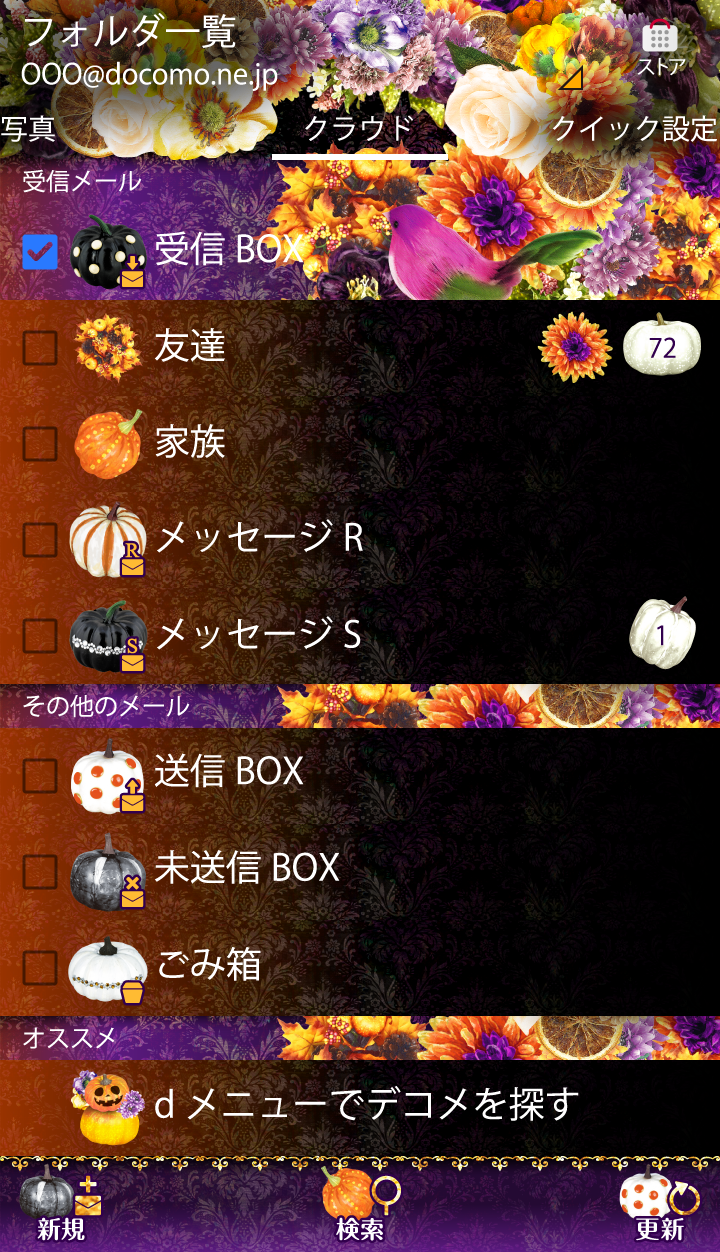
Task: Select the ごみ箱 checkbox
Action: click(40, 967)
